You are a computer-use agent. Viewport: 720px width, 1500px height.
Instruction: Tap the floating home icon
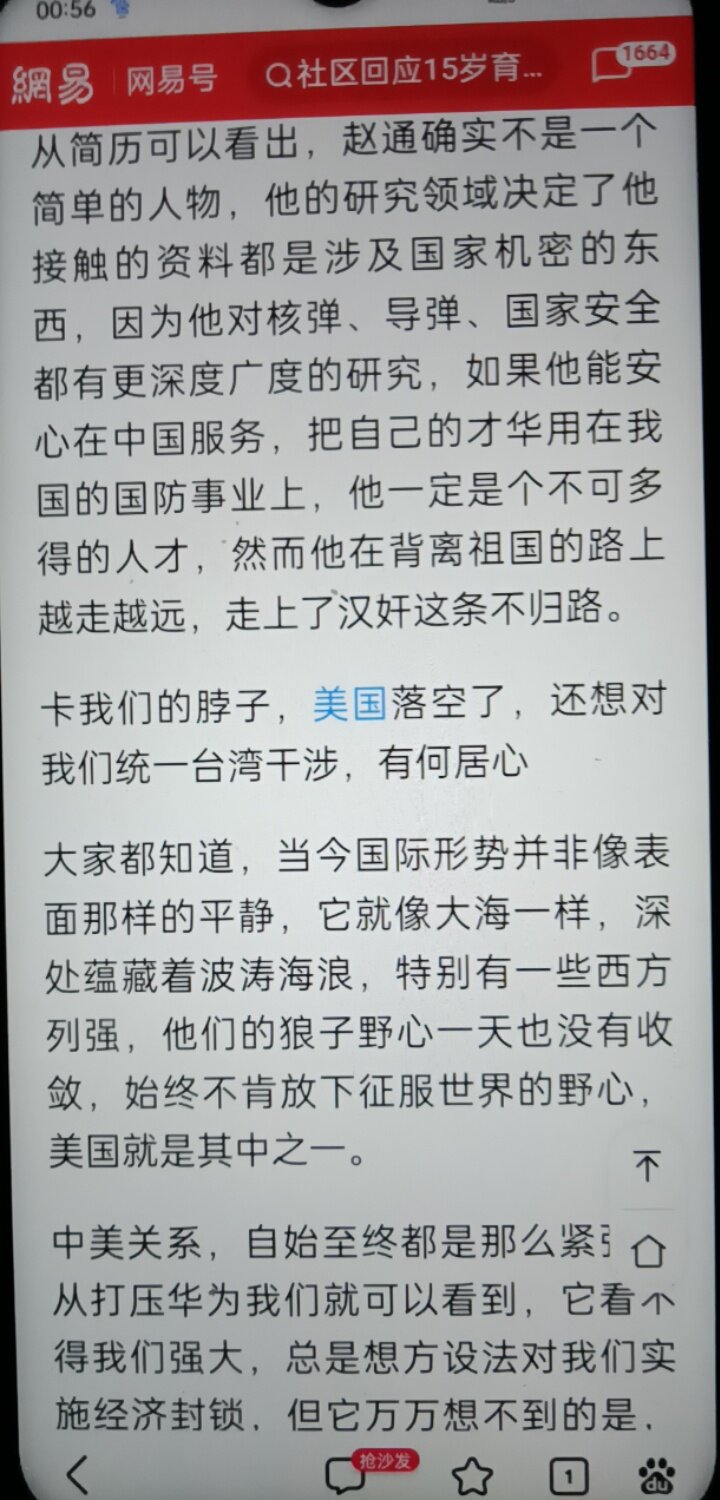coord(648,1251)
